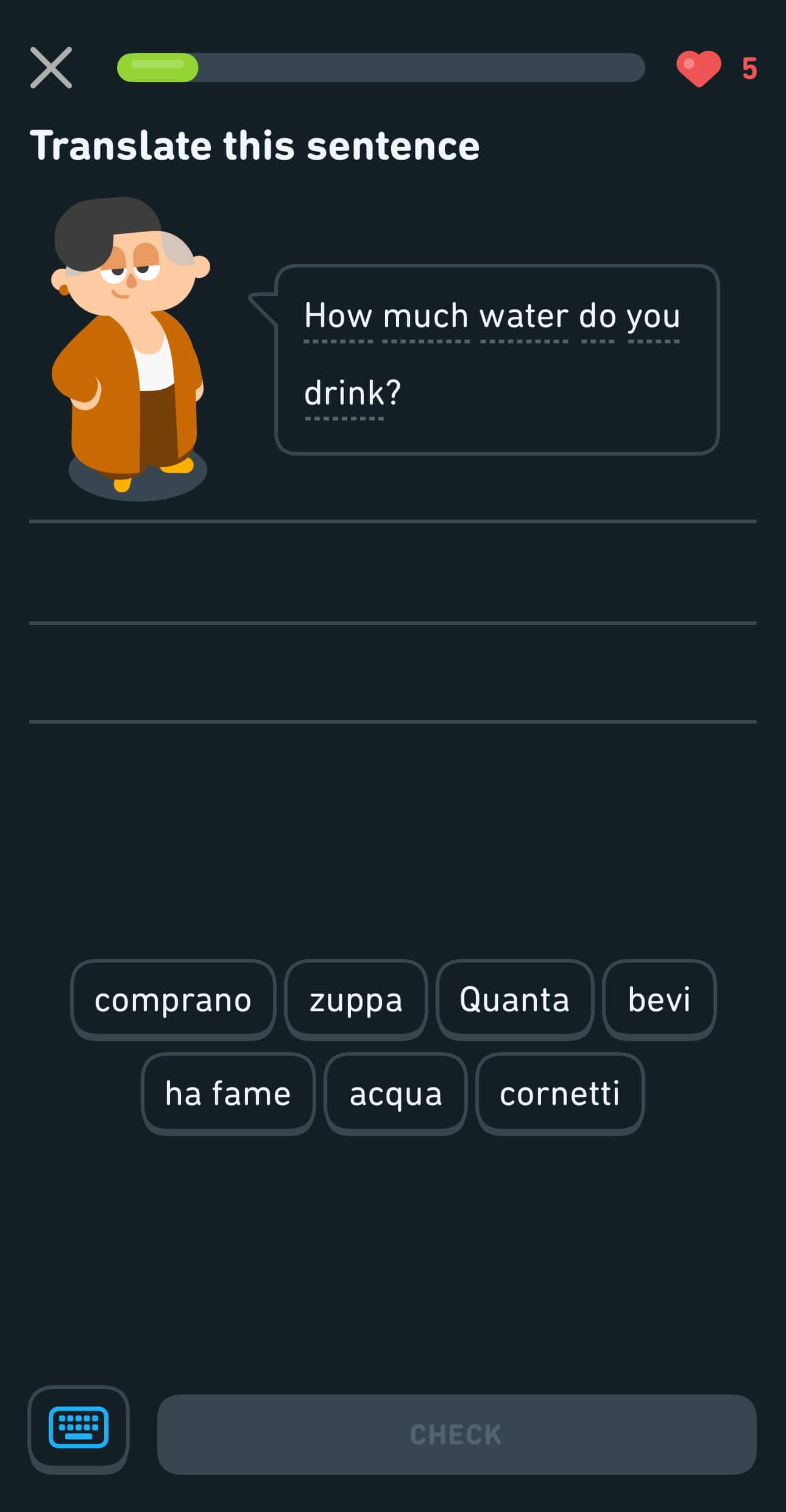The width and height of the screenshot is (786, 1512).
Task: Select the word tile 'ha fame'
Action: tap(228, 1093)
